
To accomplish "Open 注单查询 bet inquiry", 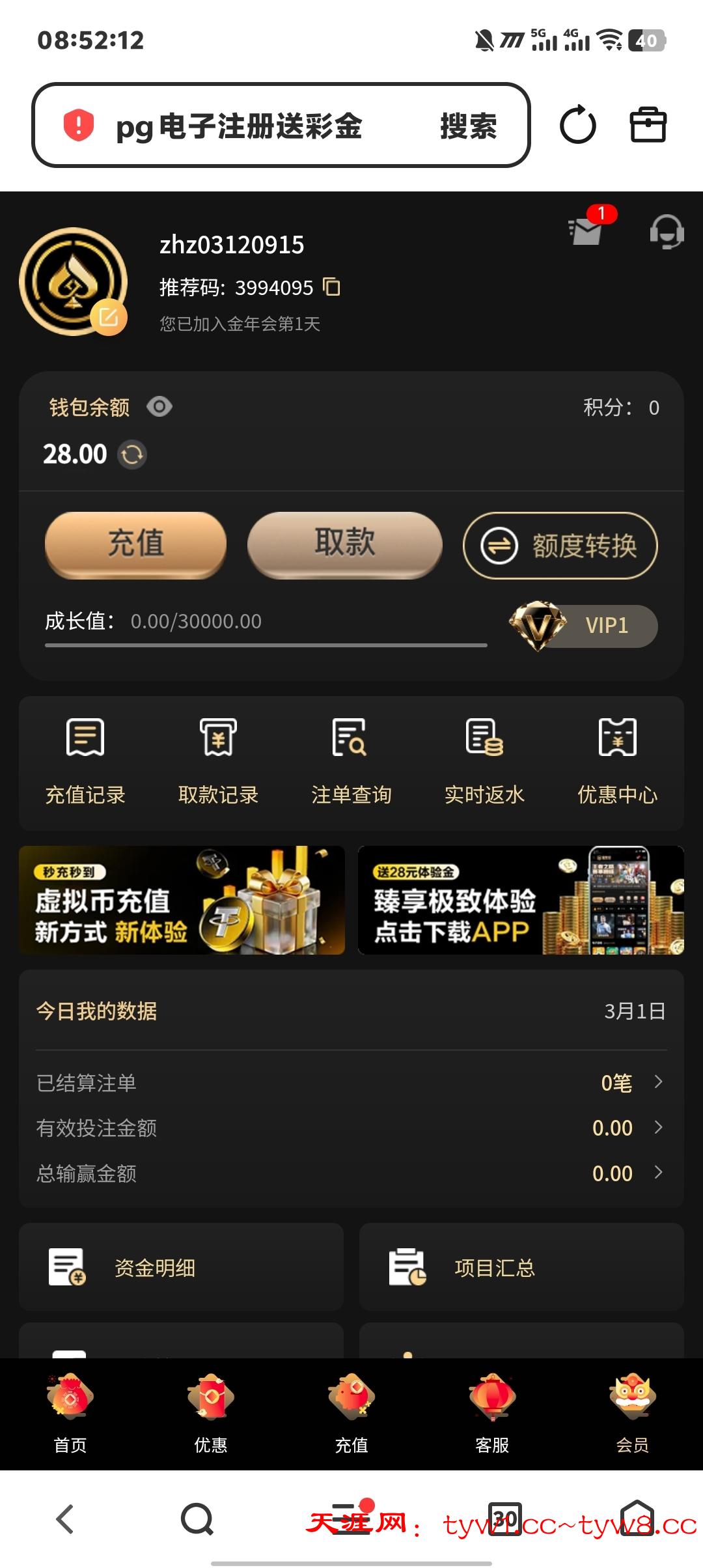I will tap(351, 761).
